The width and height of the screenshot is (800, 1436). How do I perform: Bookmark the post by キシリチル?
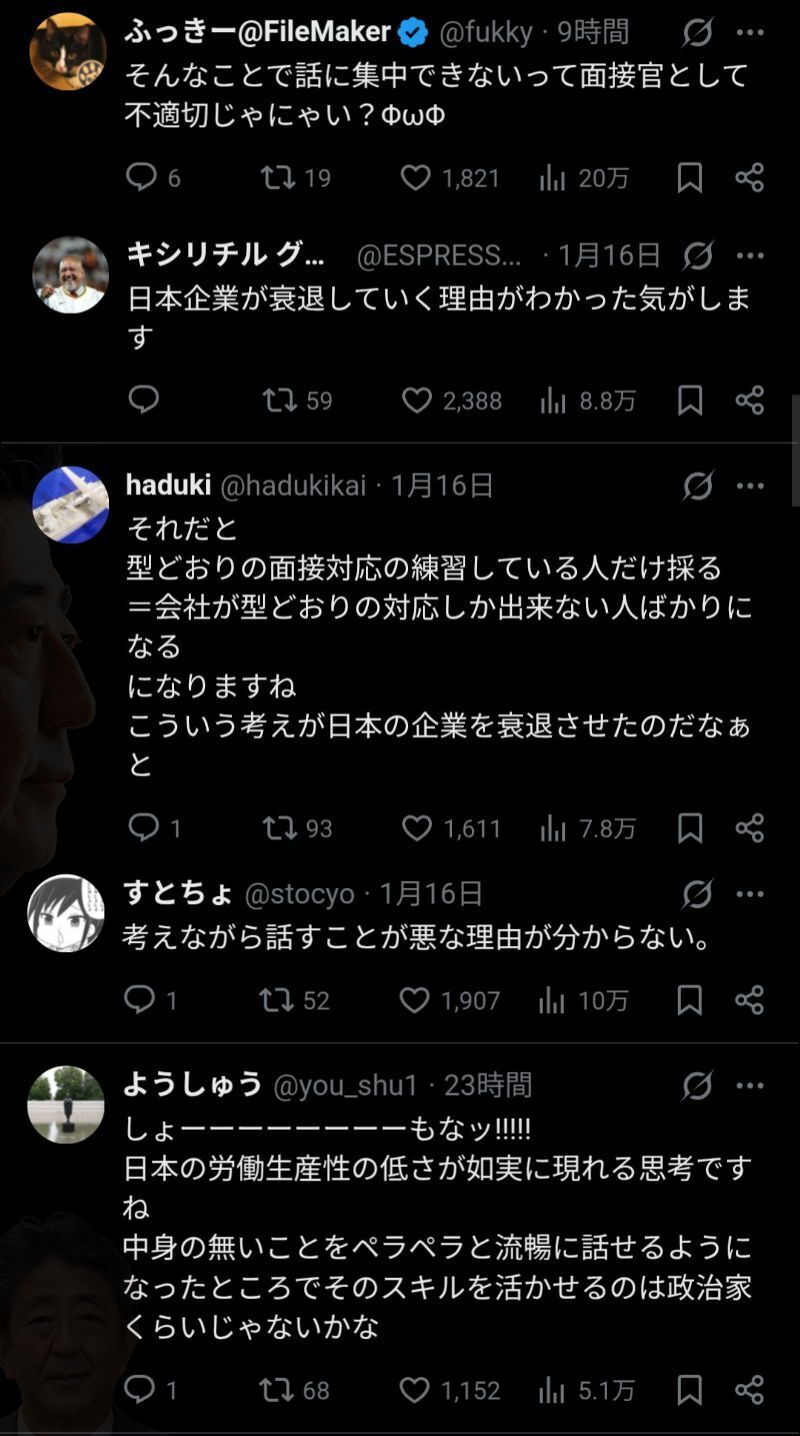(690, 401)
